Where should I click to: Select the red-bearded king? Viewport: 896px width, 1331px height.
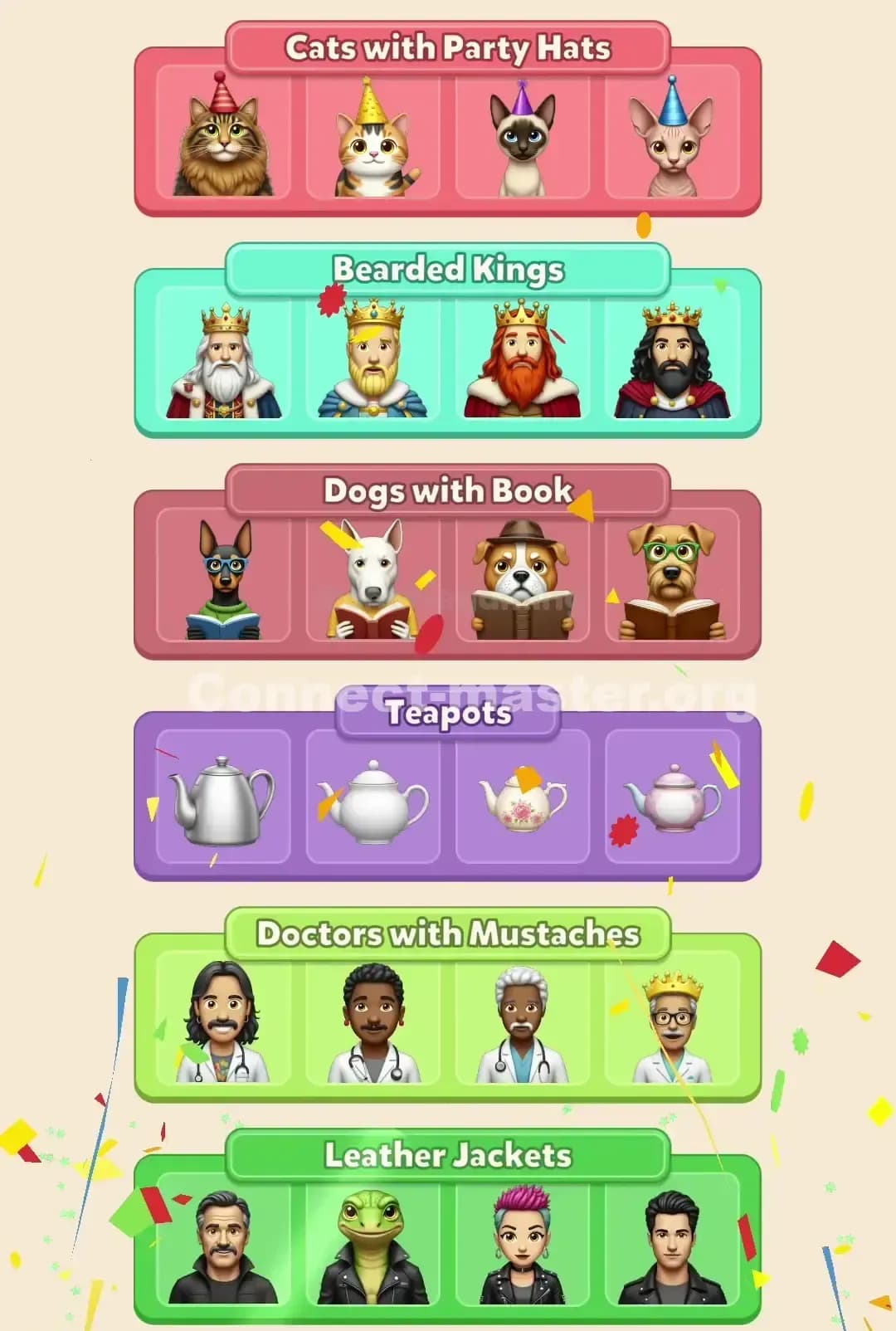pyautogui.click(x=523, y=361)
